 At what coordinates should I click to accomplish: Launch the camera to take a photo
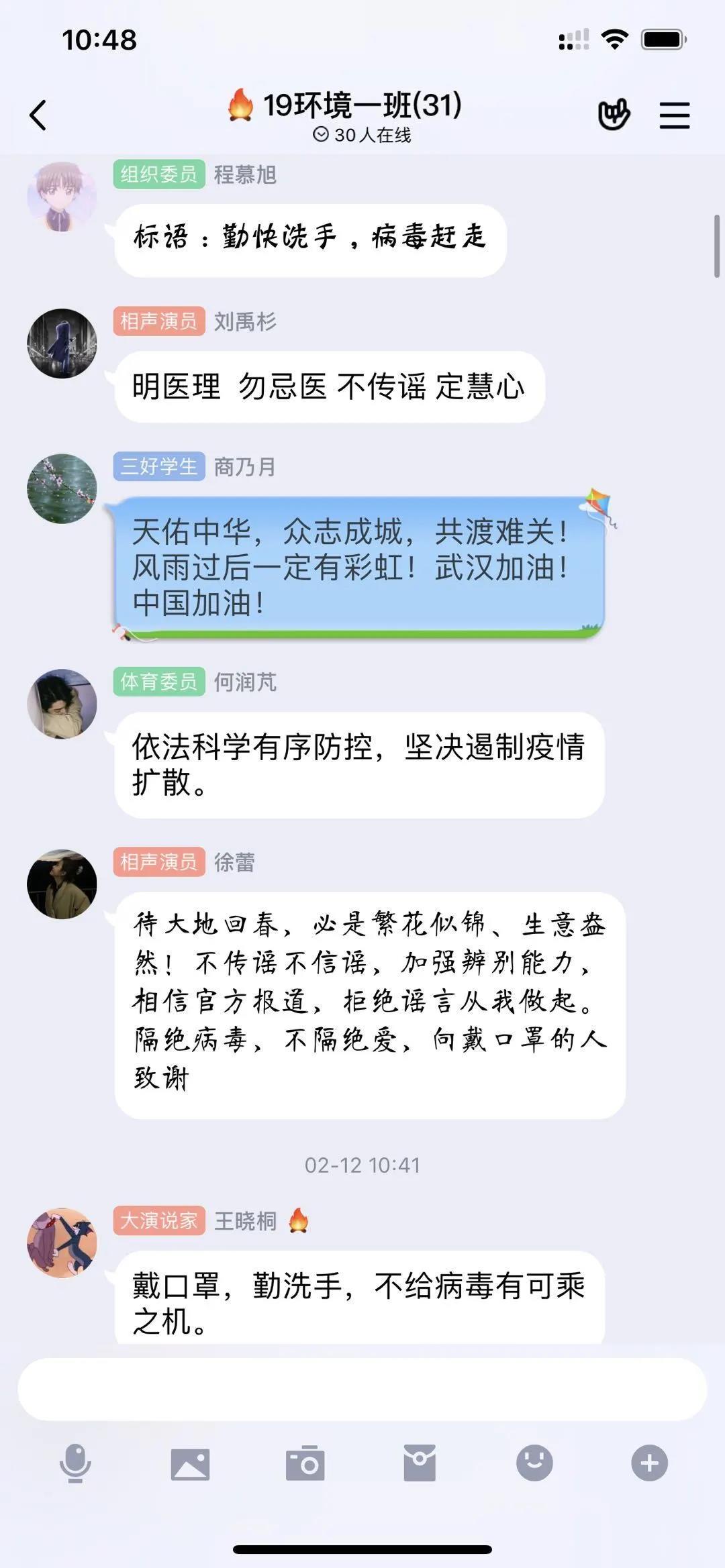pos(305,1463)
